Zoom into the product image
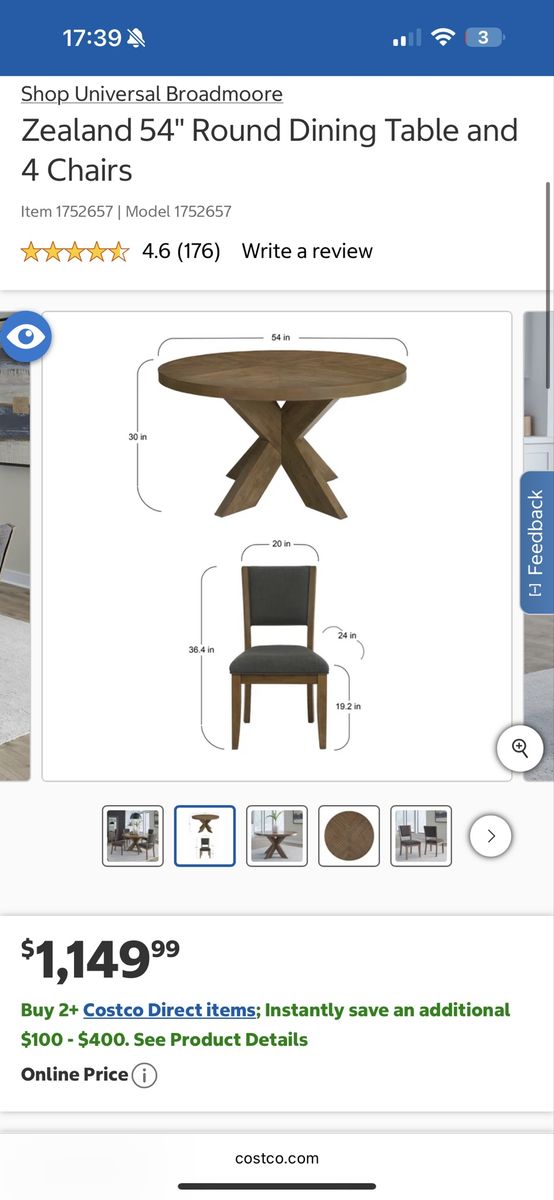Image resolution: width=554 pixels, height=1200 pixels. pyautogui.click(x=520, y=747)
